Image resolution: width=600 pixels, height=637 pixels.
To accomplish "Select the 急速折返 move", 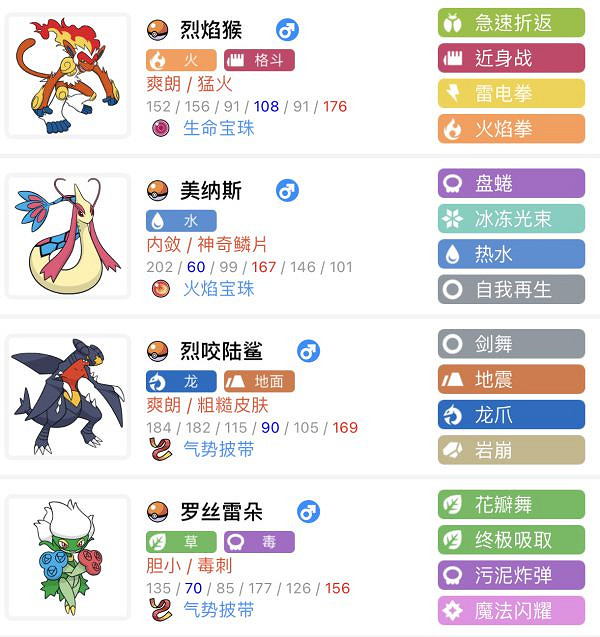I will tap(511, 23).
